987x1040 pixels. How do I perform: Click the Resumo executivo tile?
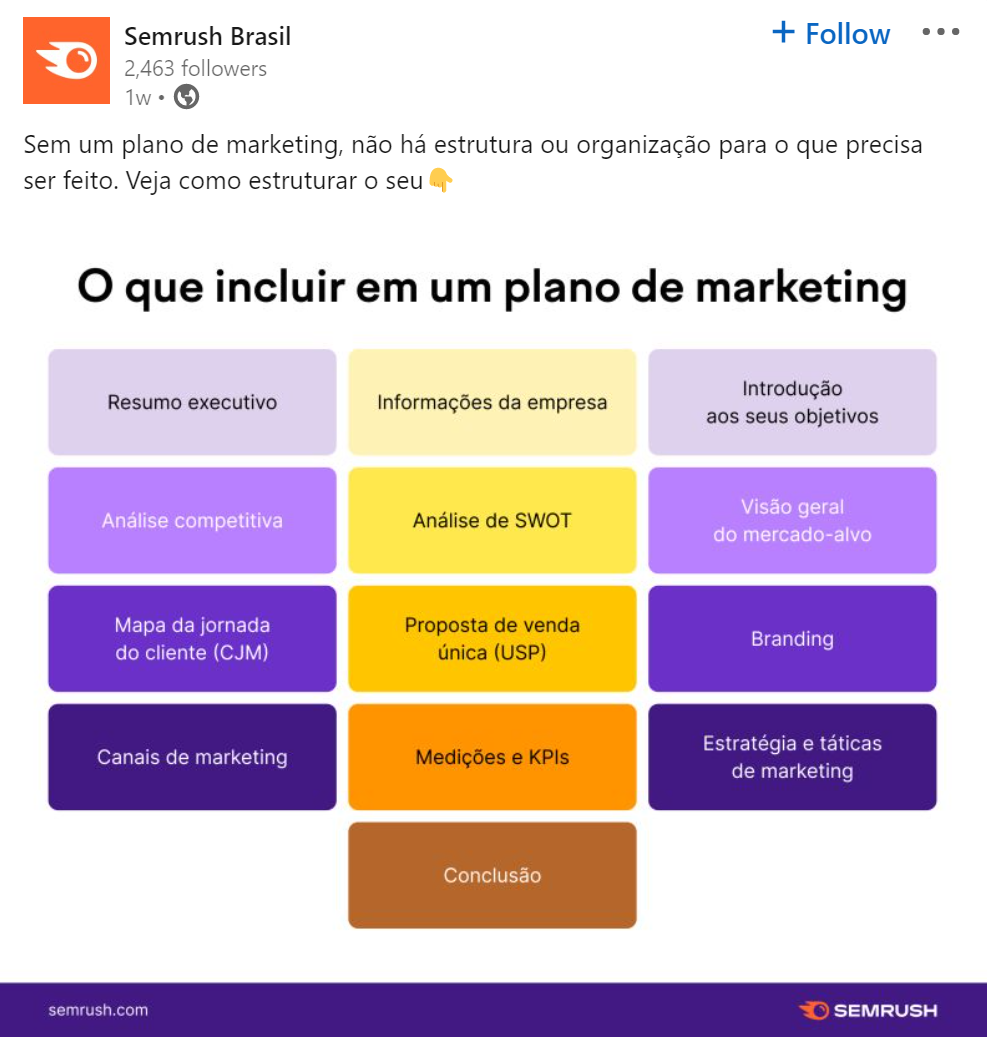191,402
